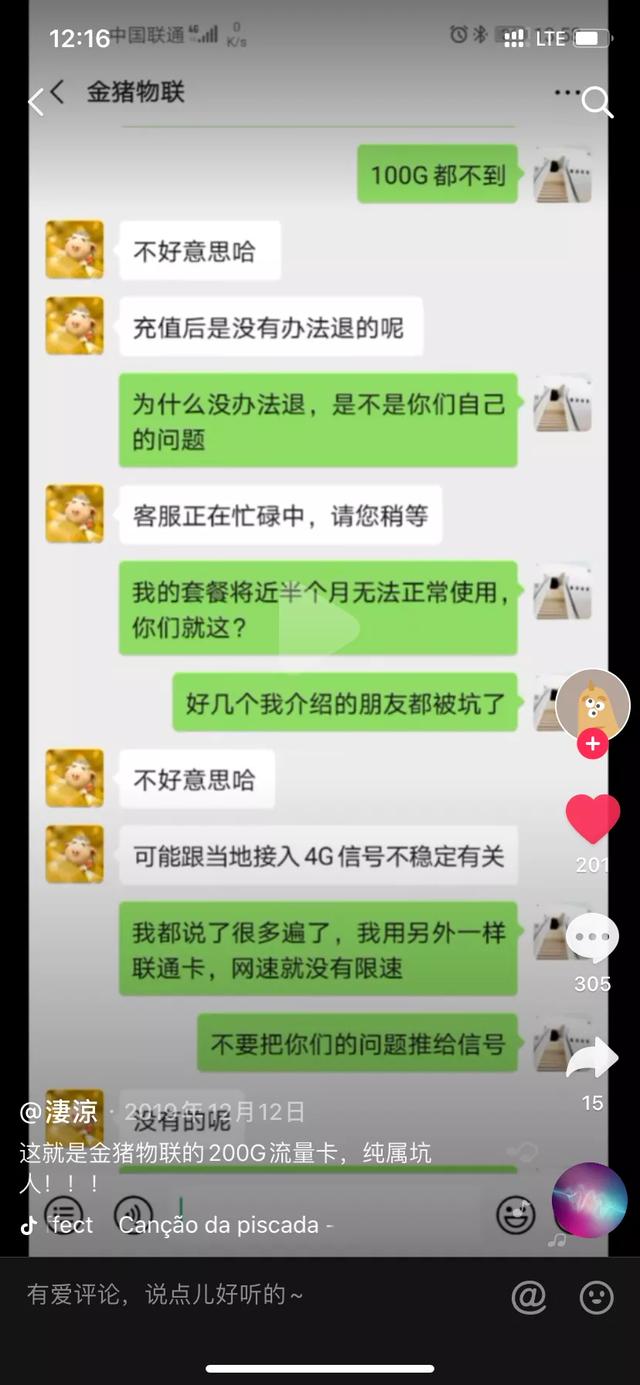
Task: Open the emoji picker in comment bar
Action: point(597,1297)
